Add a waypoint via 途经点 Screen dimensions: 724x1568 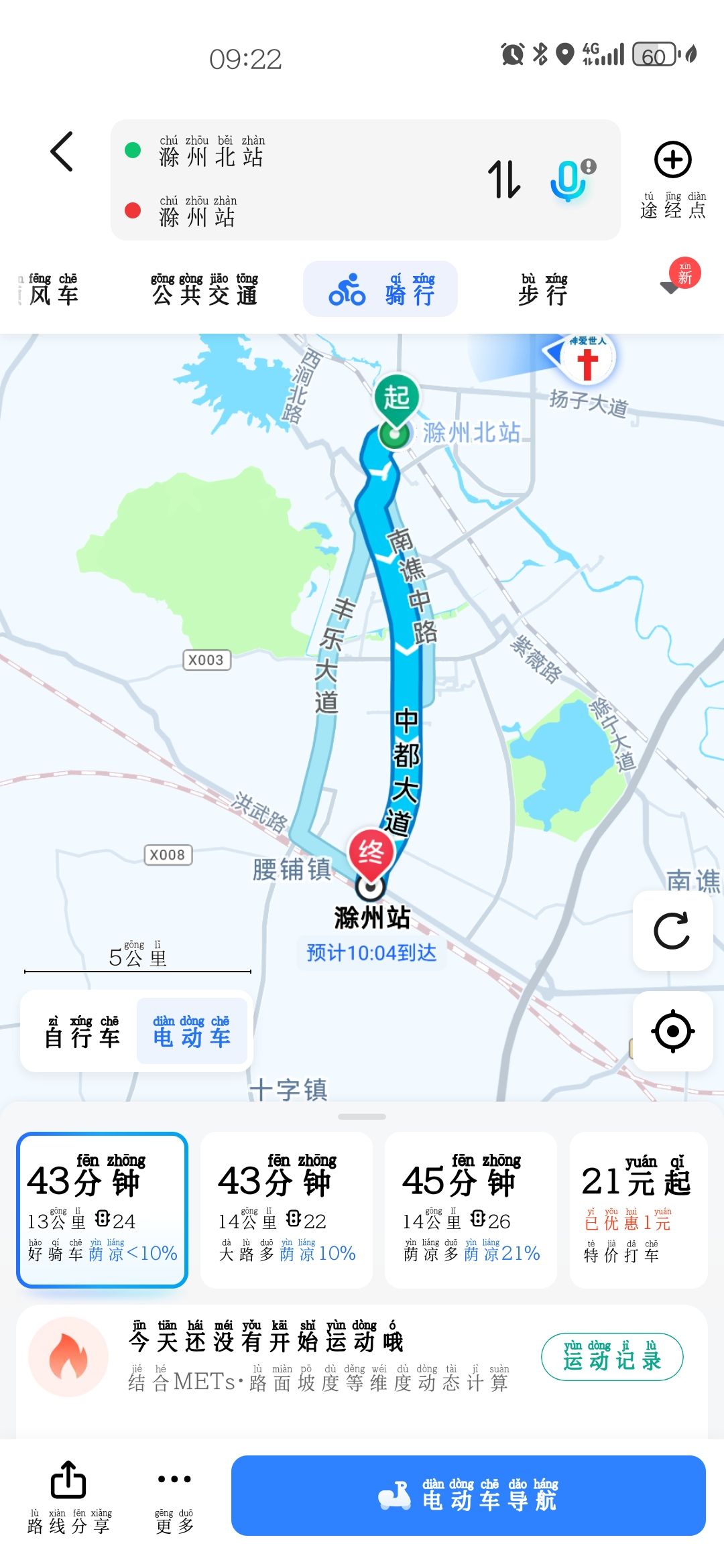coord(672,178)
